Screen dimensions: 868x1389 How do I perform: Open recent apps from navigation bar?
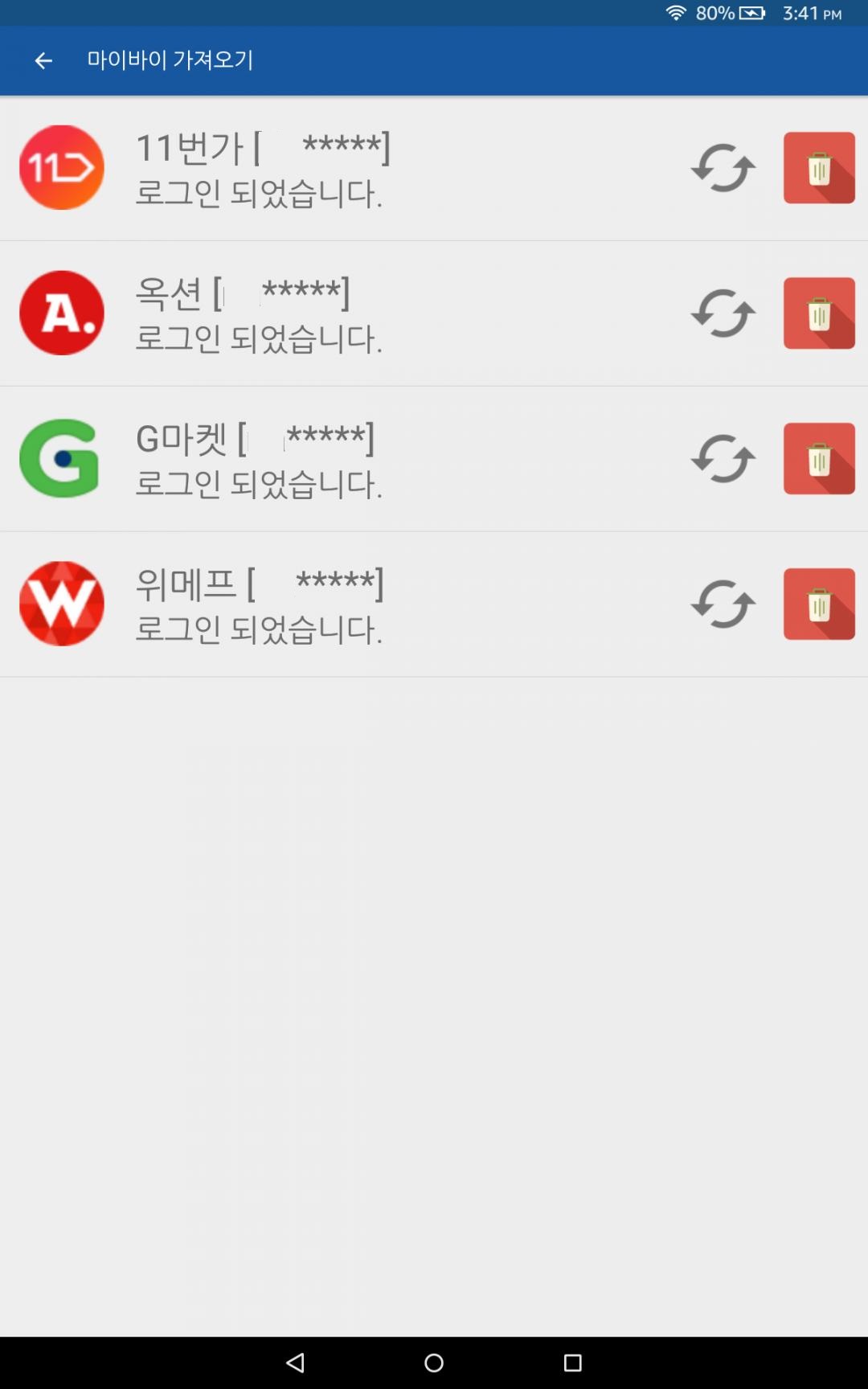[572, 1362]
